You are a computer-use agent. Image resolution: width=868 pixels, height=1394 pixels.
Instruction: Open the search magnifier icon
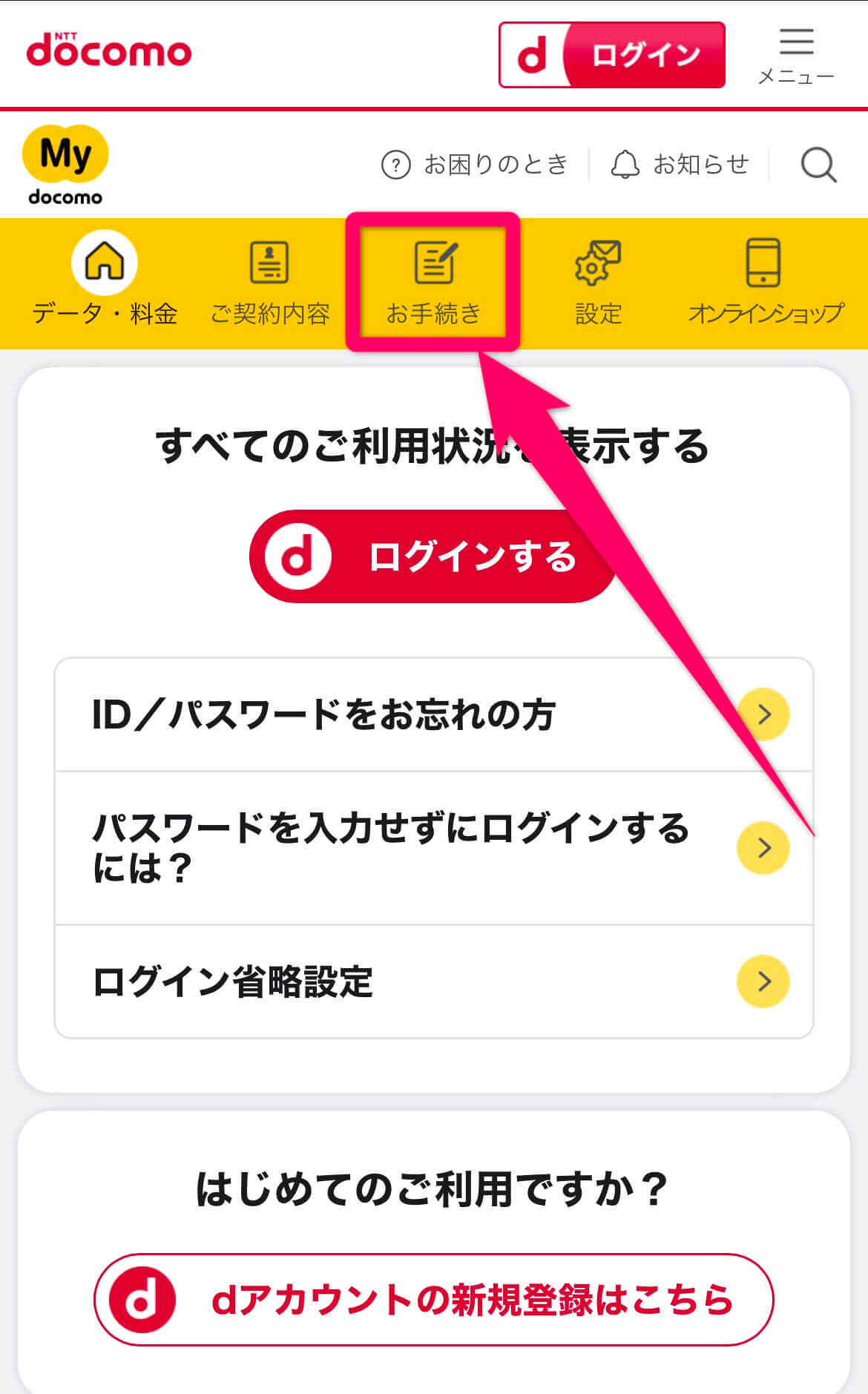tap(818, 165)
